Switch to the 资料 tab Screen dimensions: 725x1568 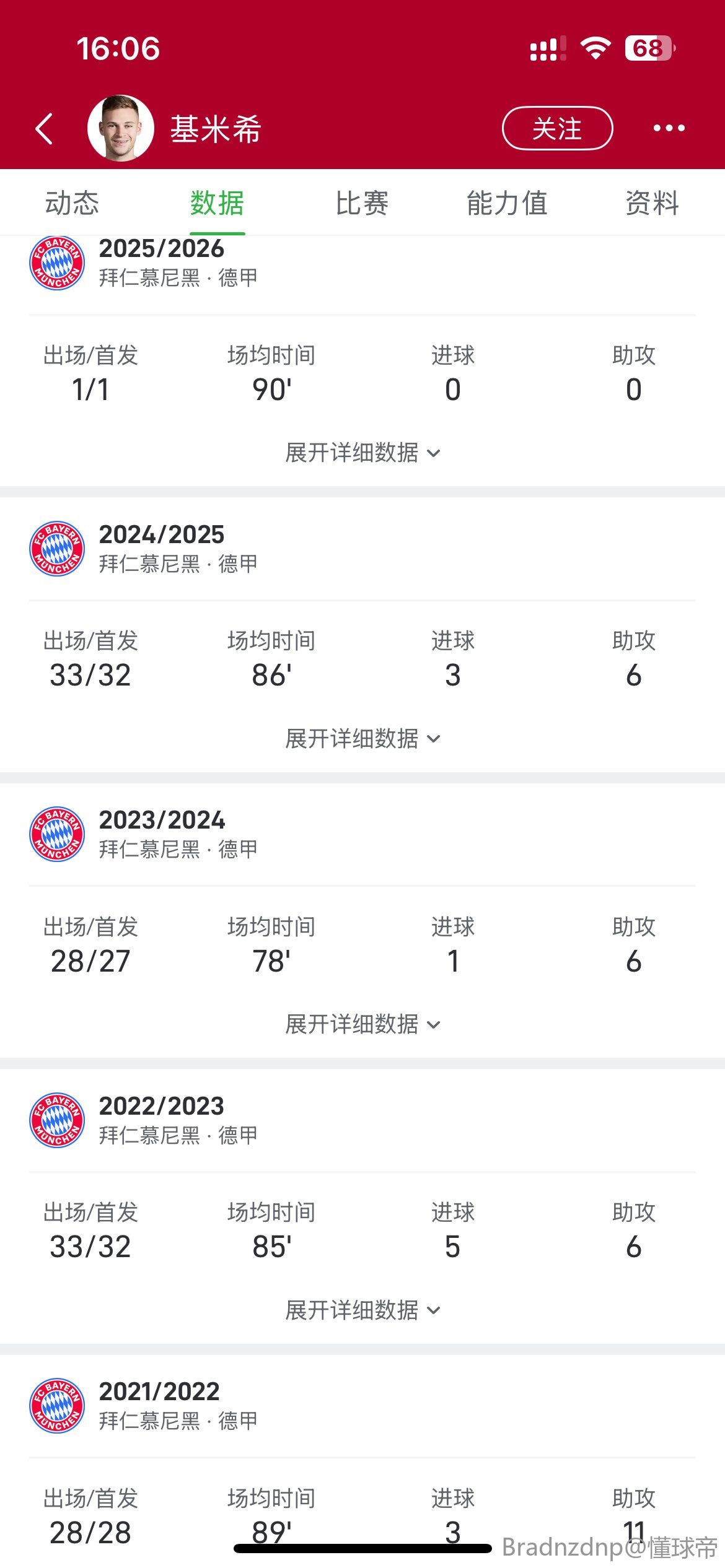coord(652,203)
